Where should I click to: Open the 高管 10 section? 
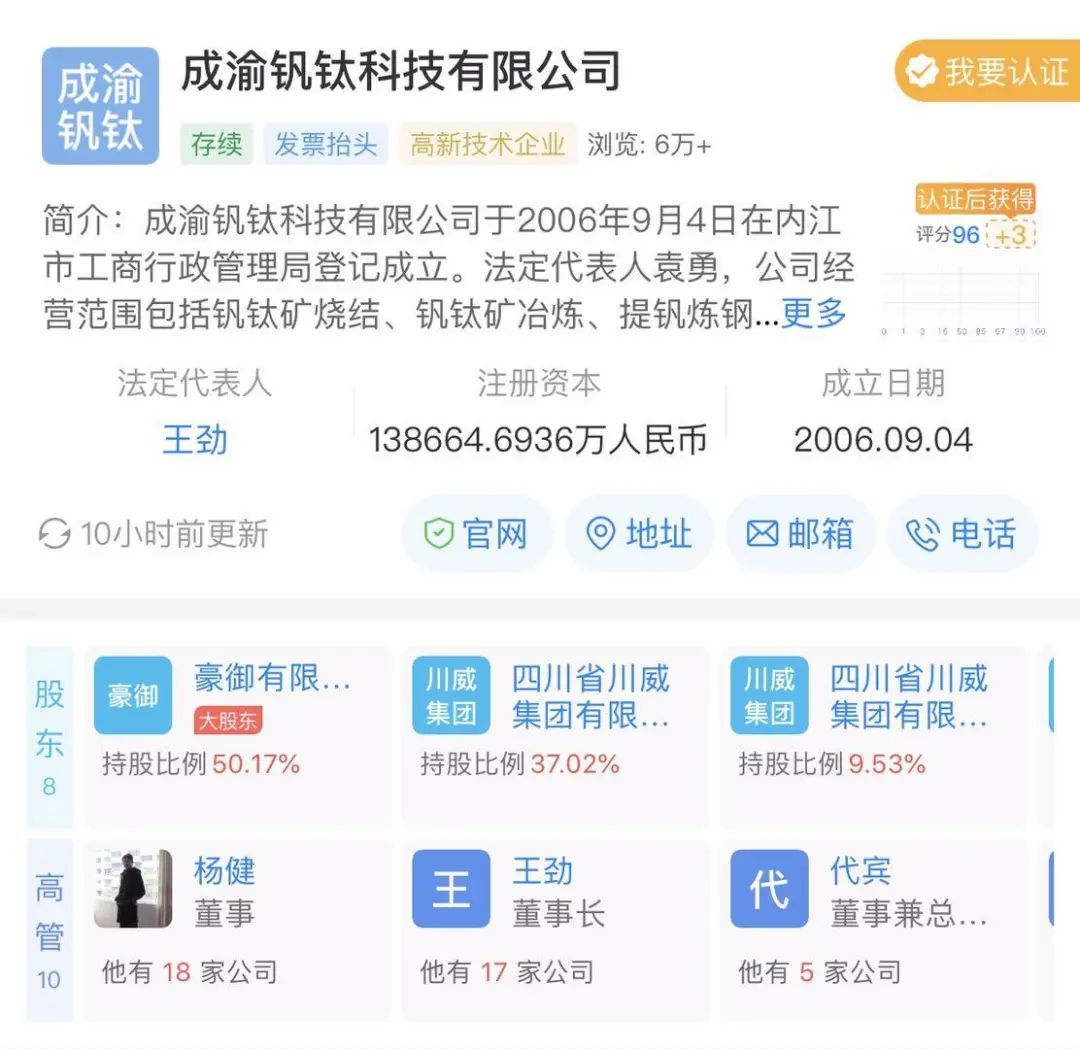click(x=49, y=929)
